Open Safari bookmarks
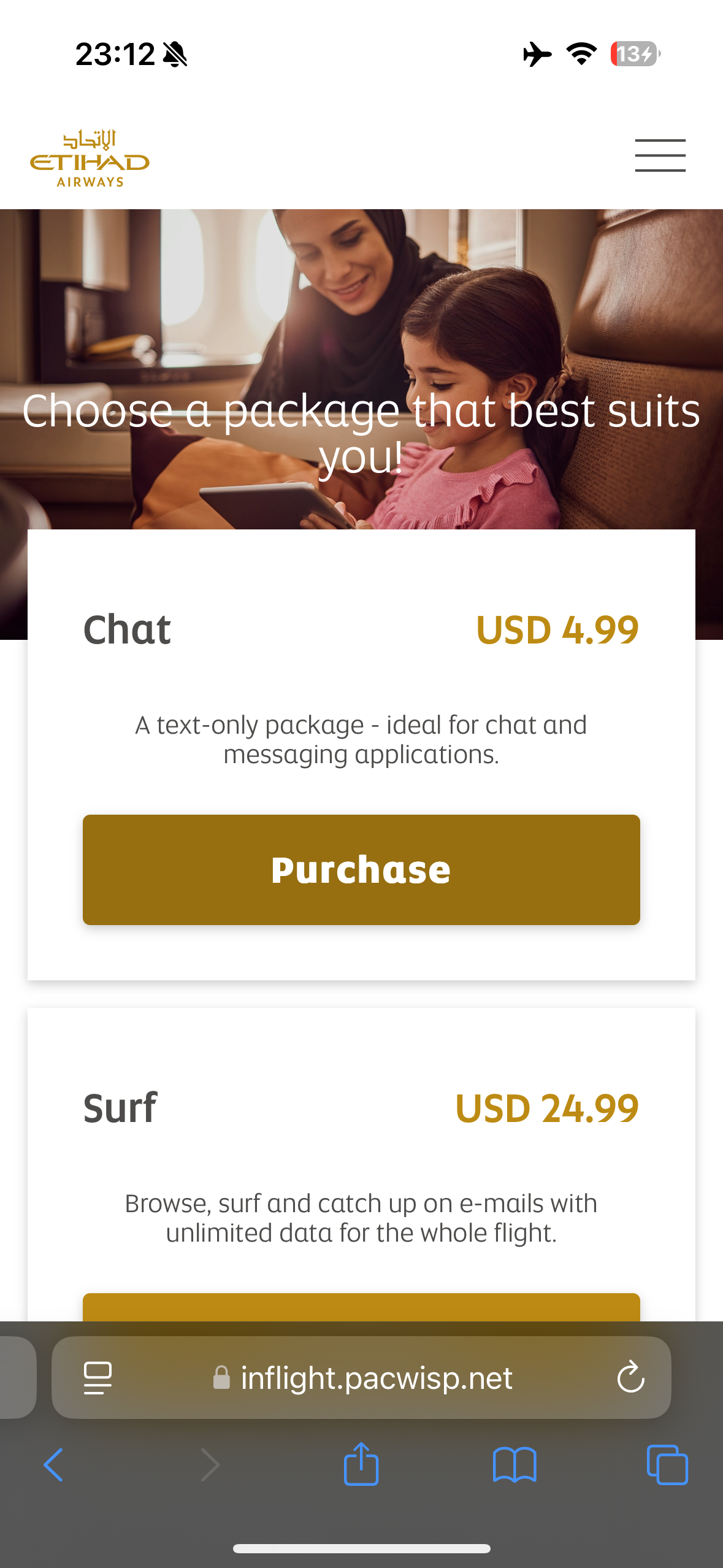Viewport: 723px width, 1568px height. [x=515, y=1464]
